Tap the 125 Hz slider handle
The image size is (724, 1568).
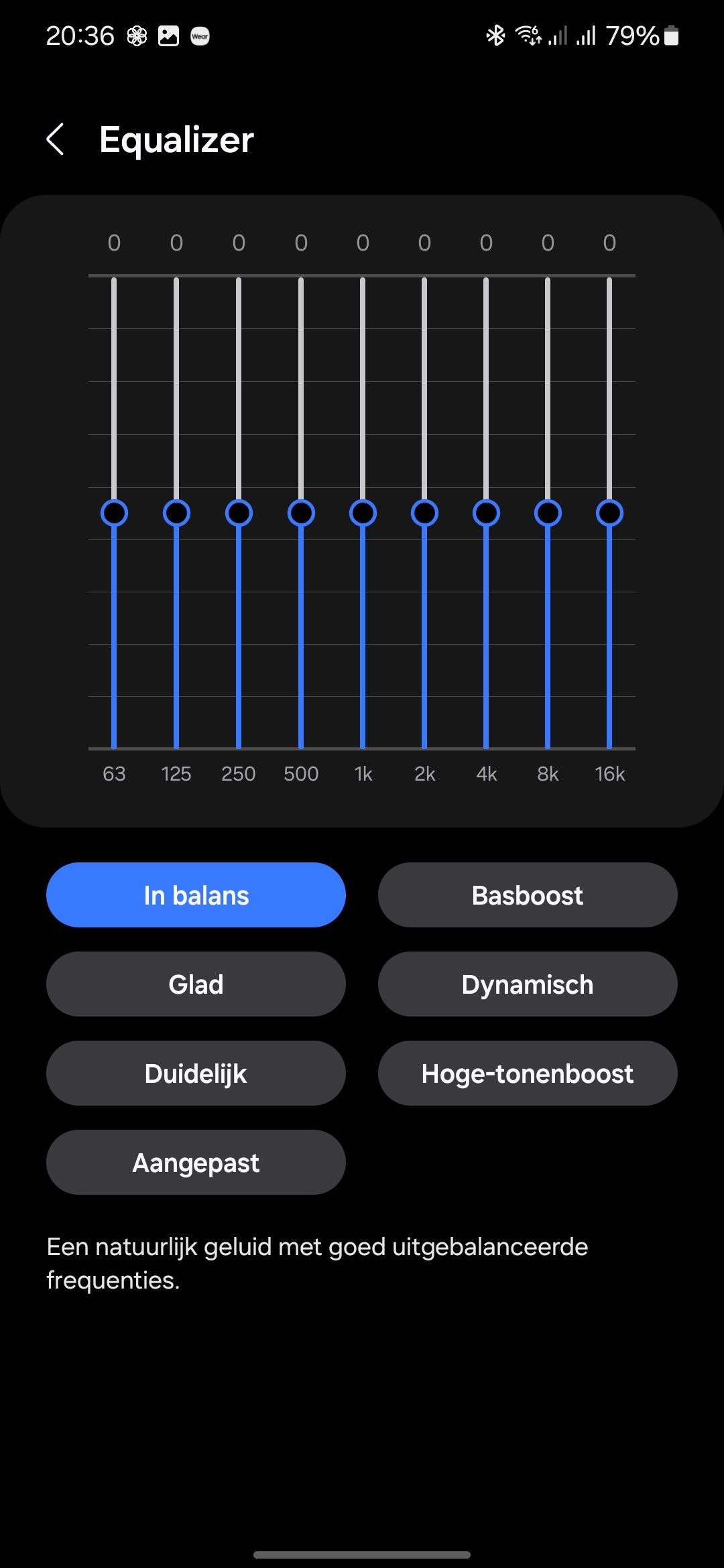[176, 513]
